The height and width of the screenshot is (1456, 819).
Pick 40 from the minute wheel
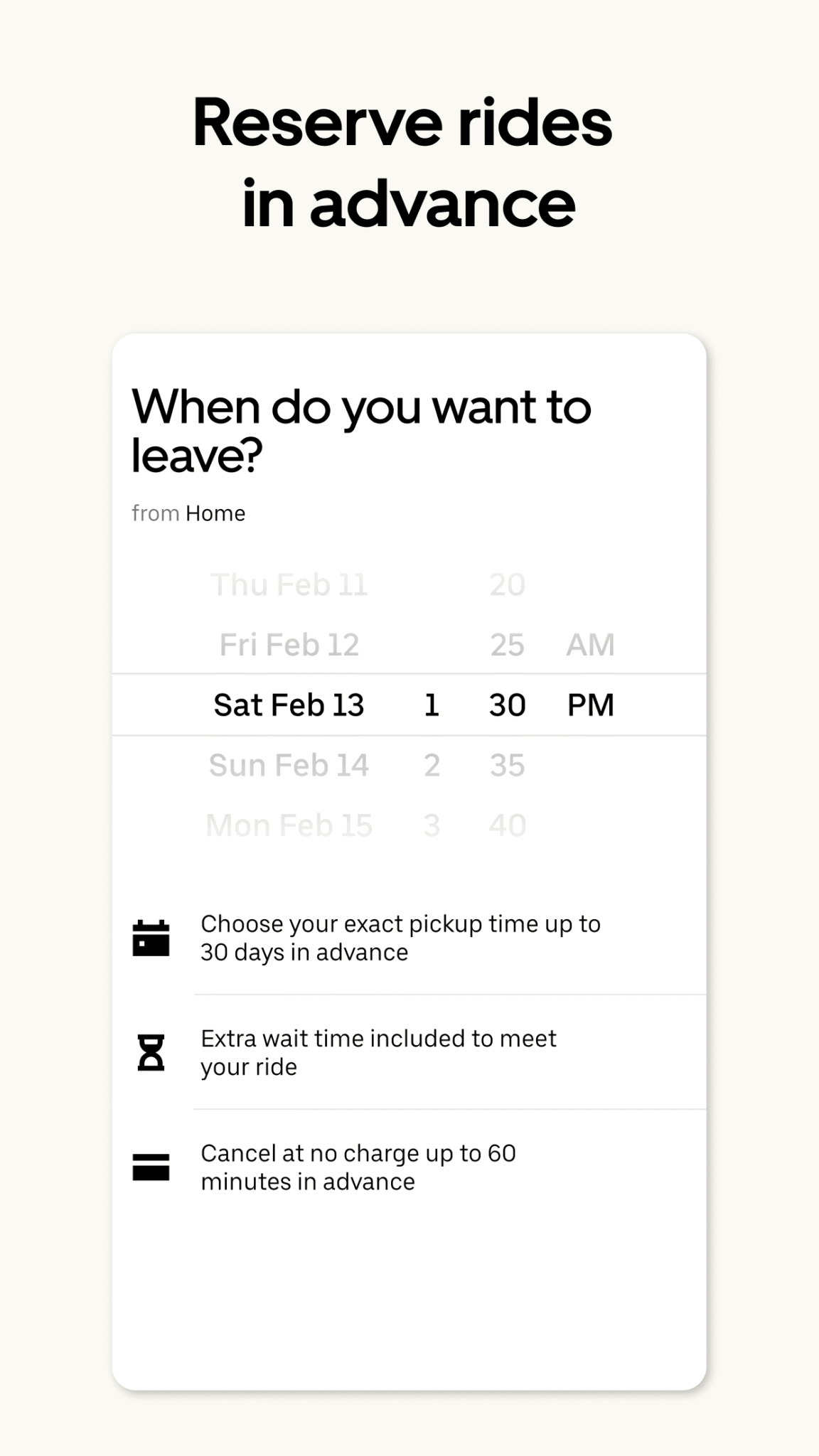(507, 824)
